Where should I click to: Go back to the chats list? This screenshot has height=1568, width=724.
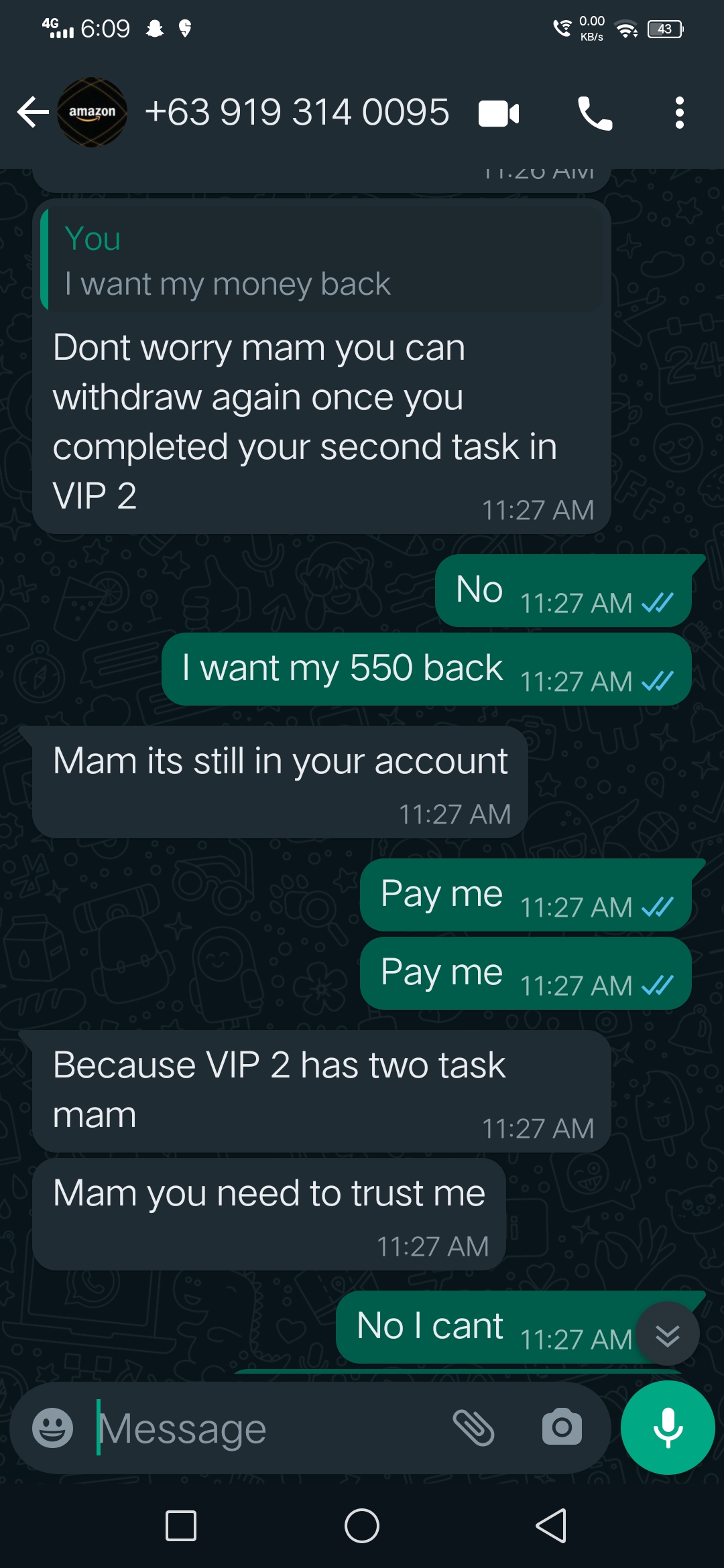pyautogui.click(x=32, y=112)
